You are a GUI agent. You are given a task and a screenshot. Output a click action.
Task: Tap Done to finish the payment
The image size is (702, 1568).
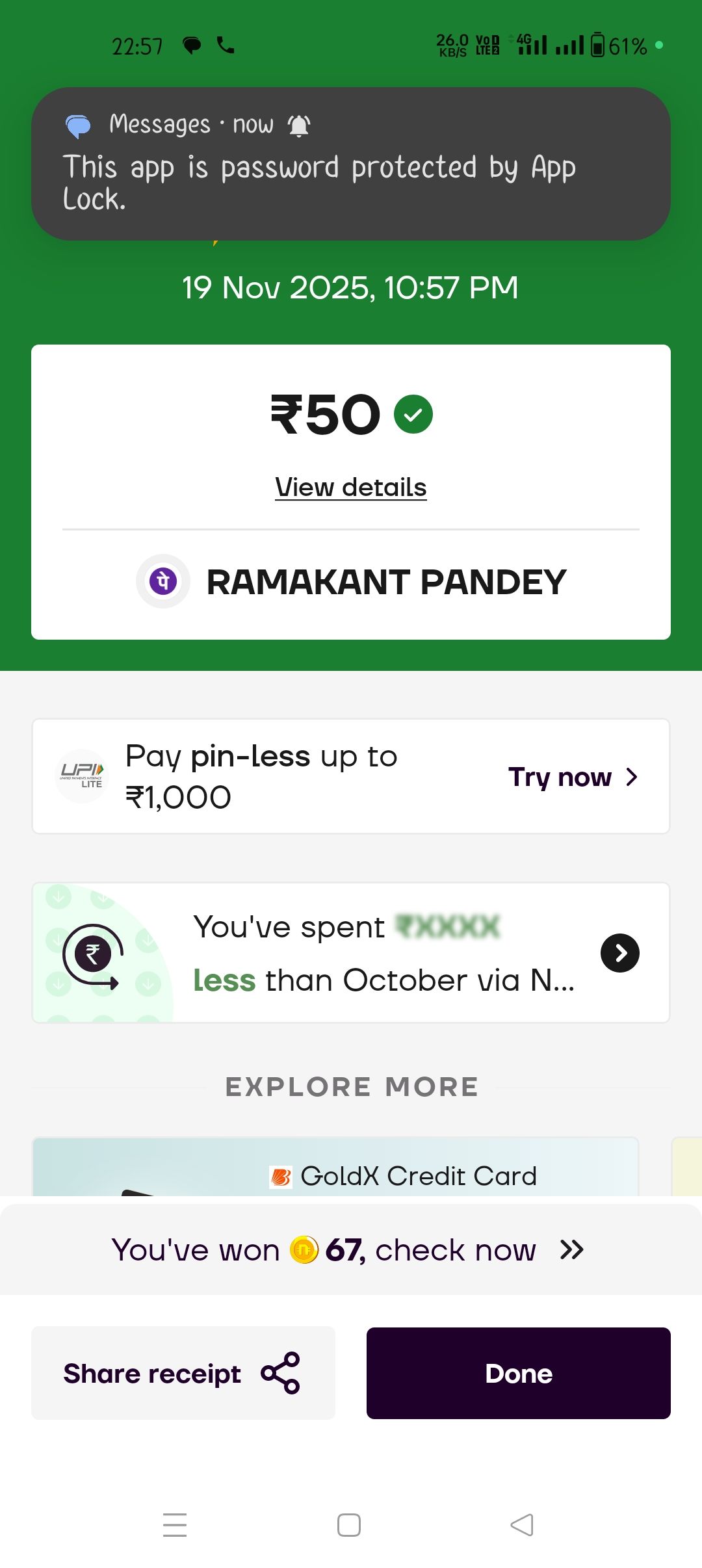pyautogui.click(x=518, y=1373)
